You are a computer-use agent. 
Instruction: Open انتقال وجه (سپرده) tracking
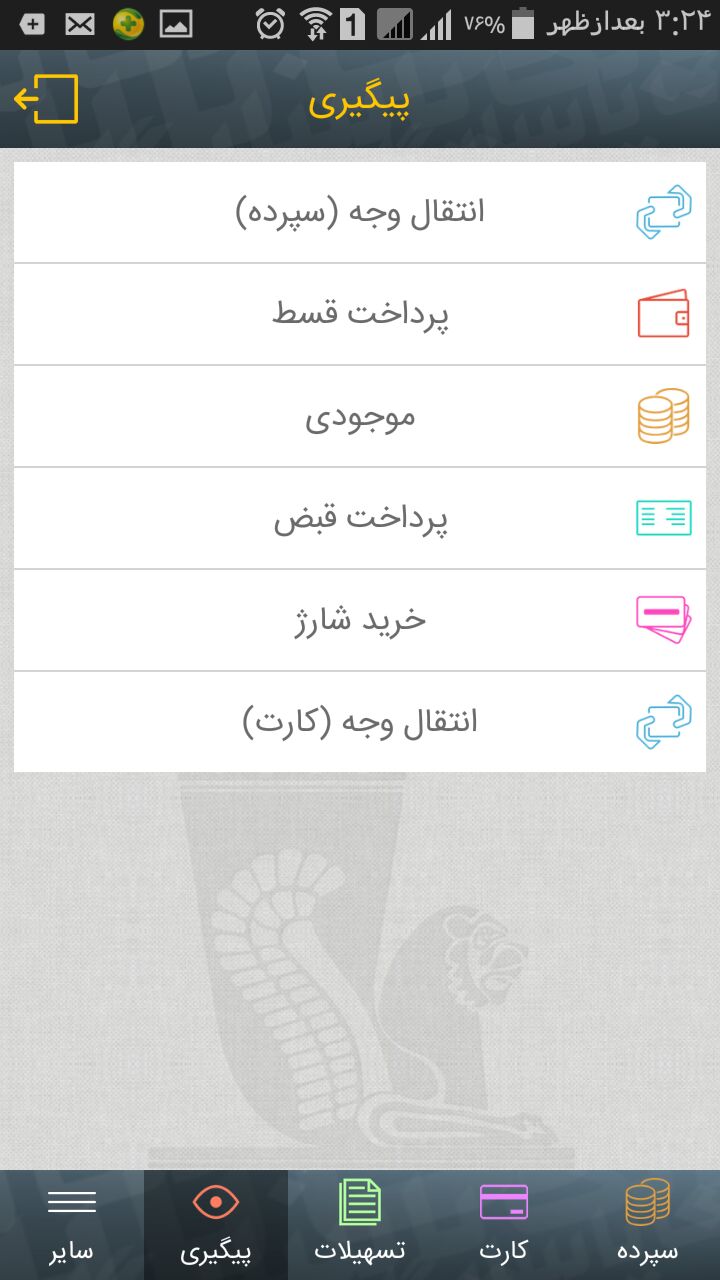(x=360, y=213)
